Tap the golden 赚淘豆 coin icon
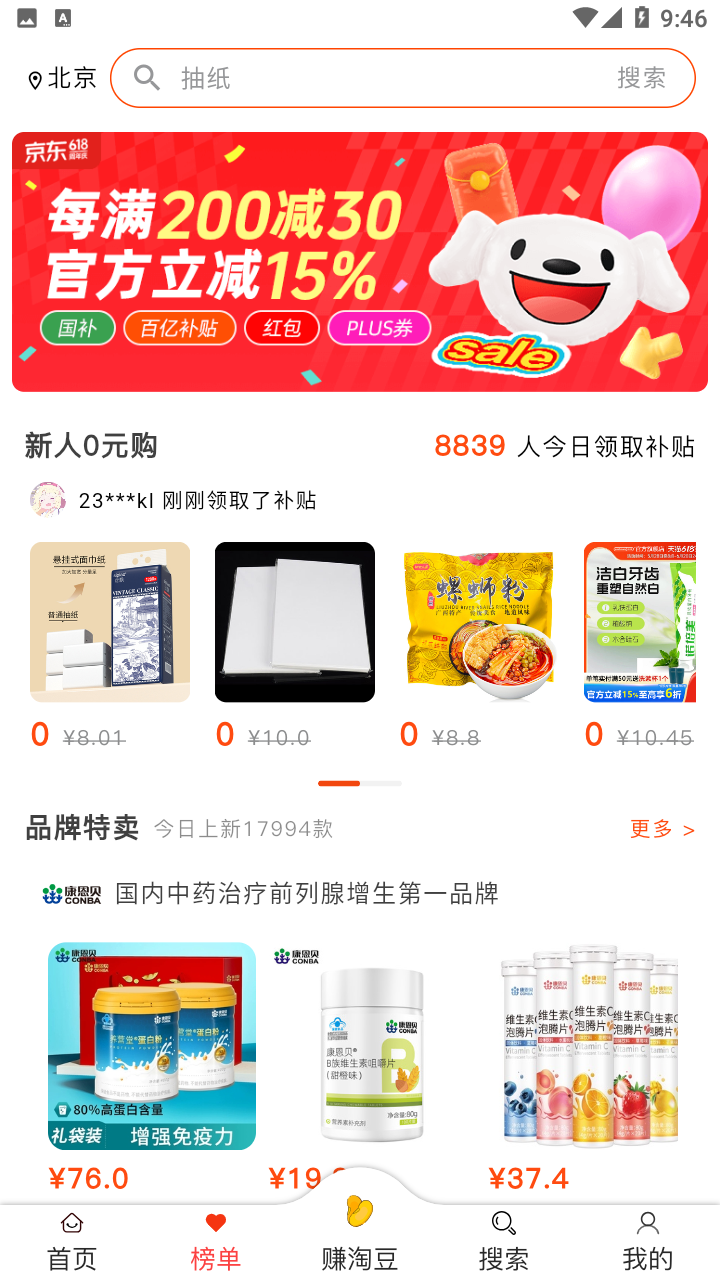This screenshot has height=1280, width=720. pyautogui.click(x=360, y=1211)
